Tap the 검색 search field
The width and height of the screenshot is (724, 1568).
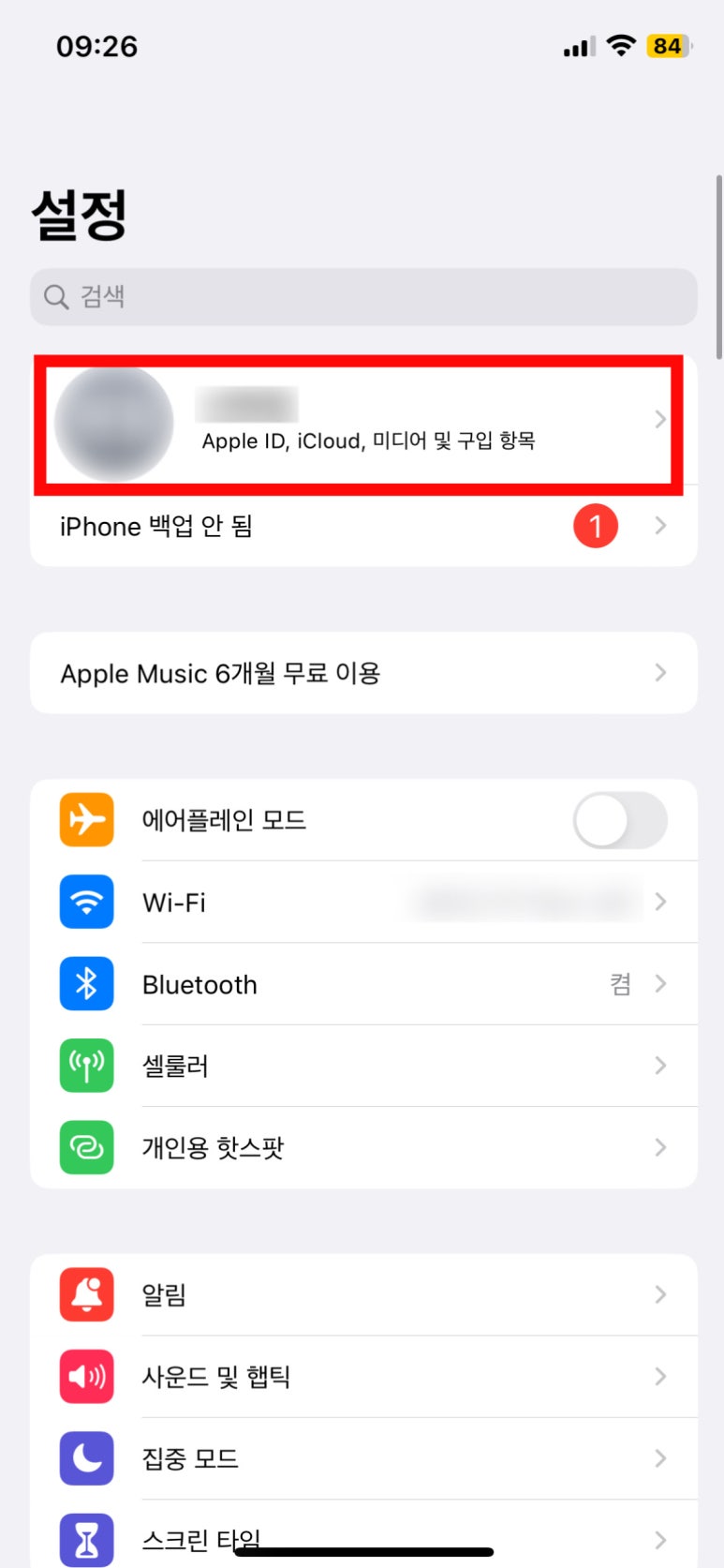coord(363,297)
